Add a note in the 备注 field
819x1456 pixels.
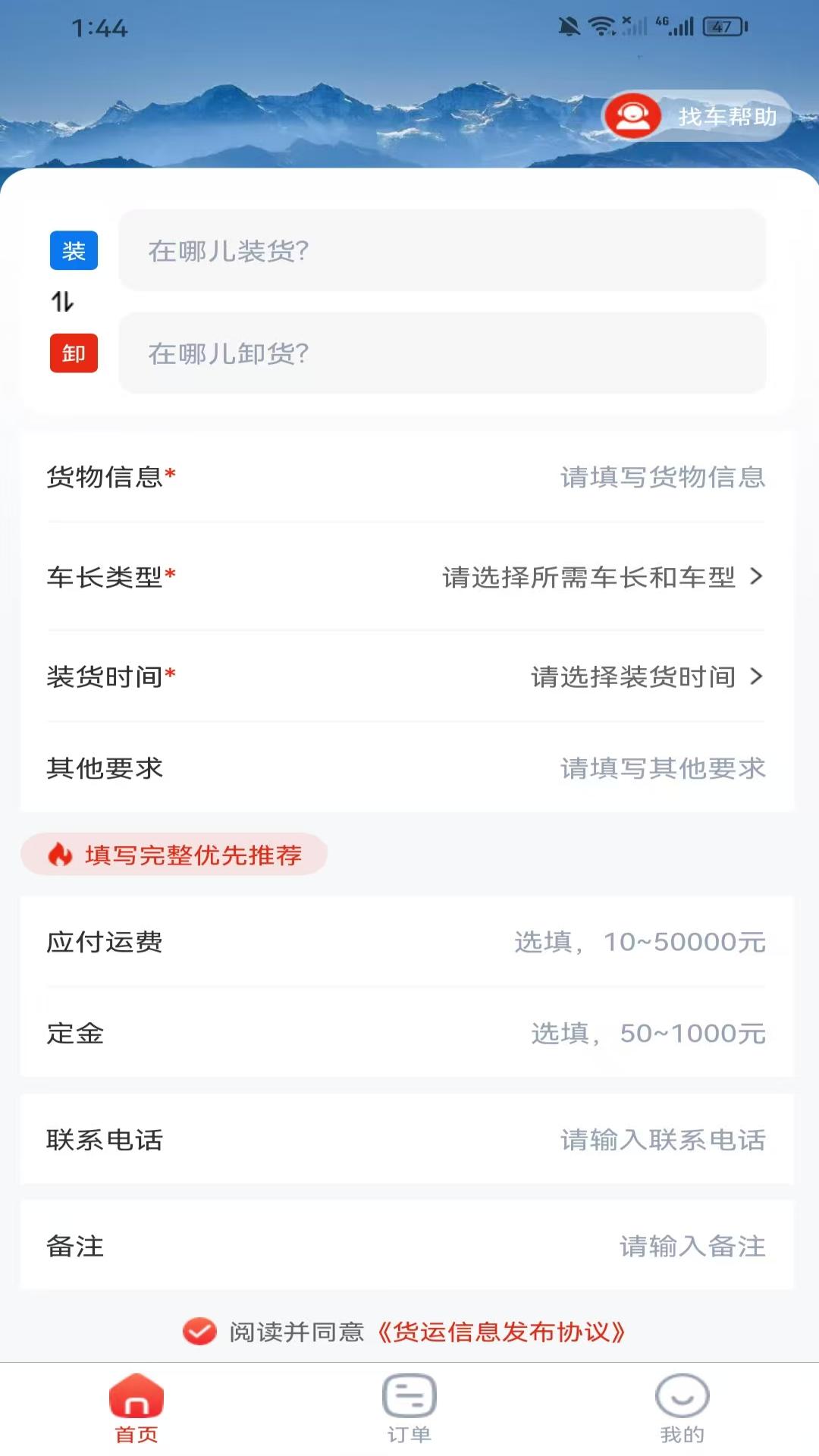coord(691,1246)
